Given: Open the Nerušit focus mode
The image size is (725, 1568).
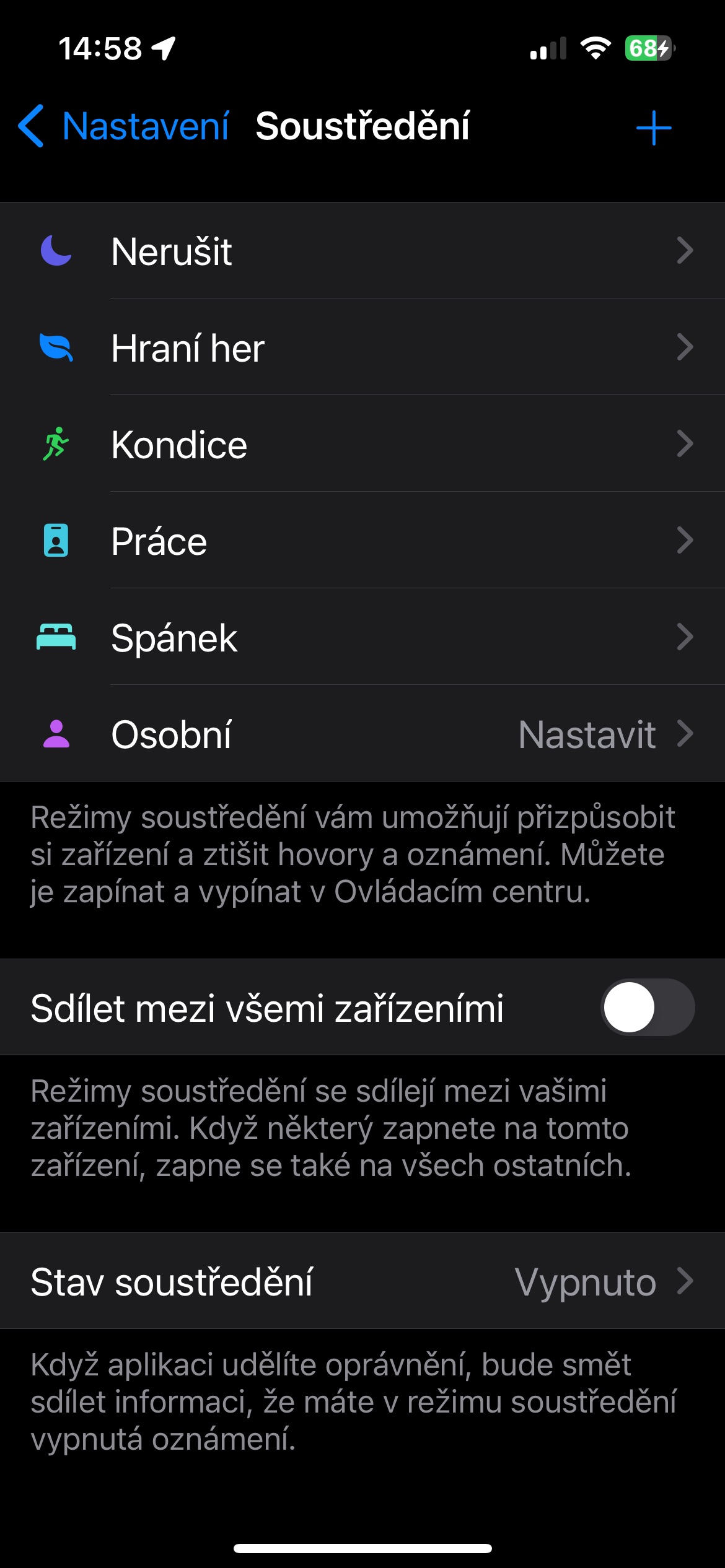Looking at the screenshot, I should point(362,251).
